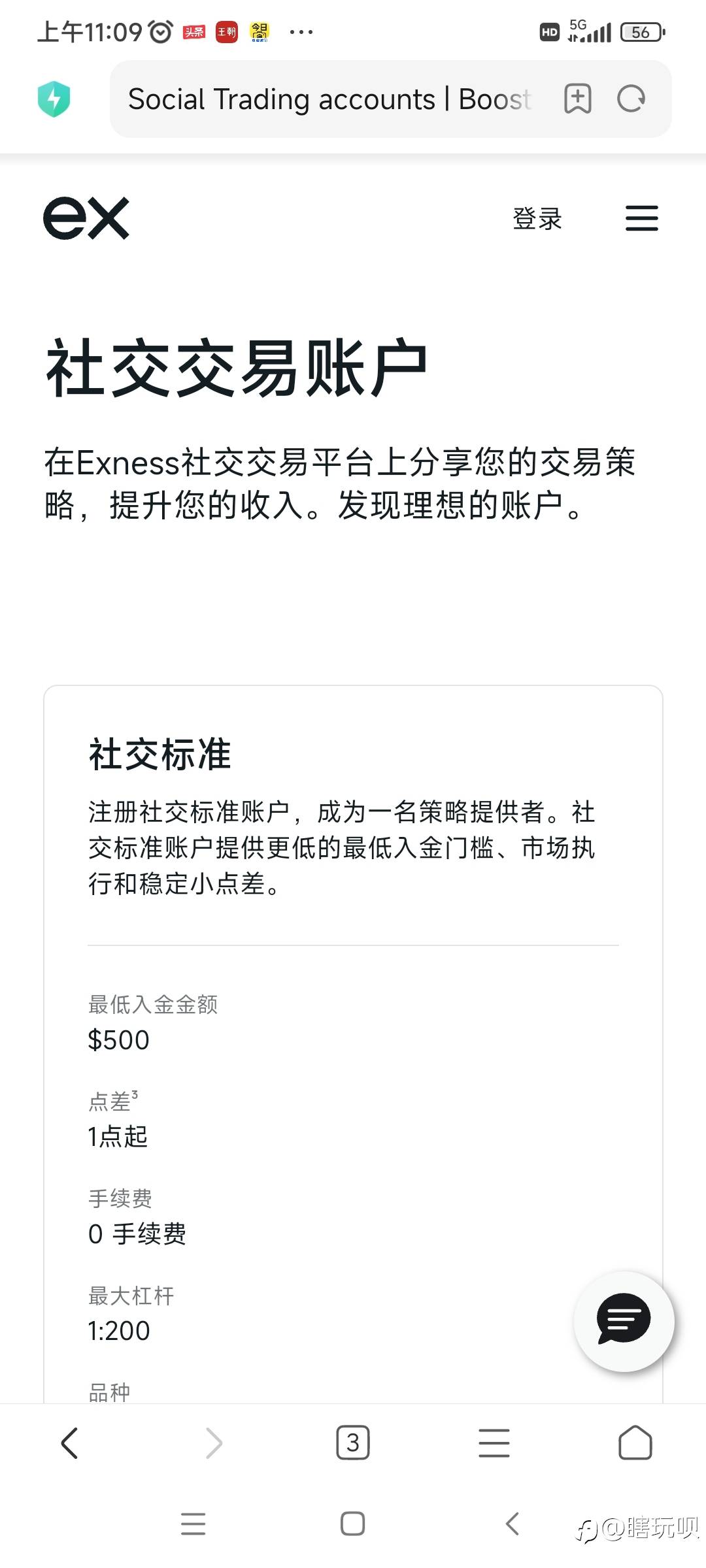
Task: Open system recent apps
Action: (193, 1524)
